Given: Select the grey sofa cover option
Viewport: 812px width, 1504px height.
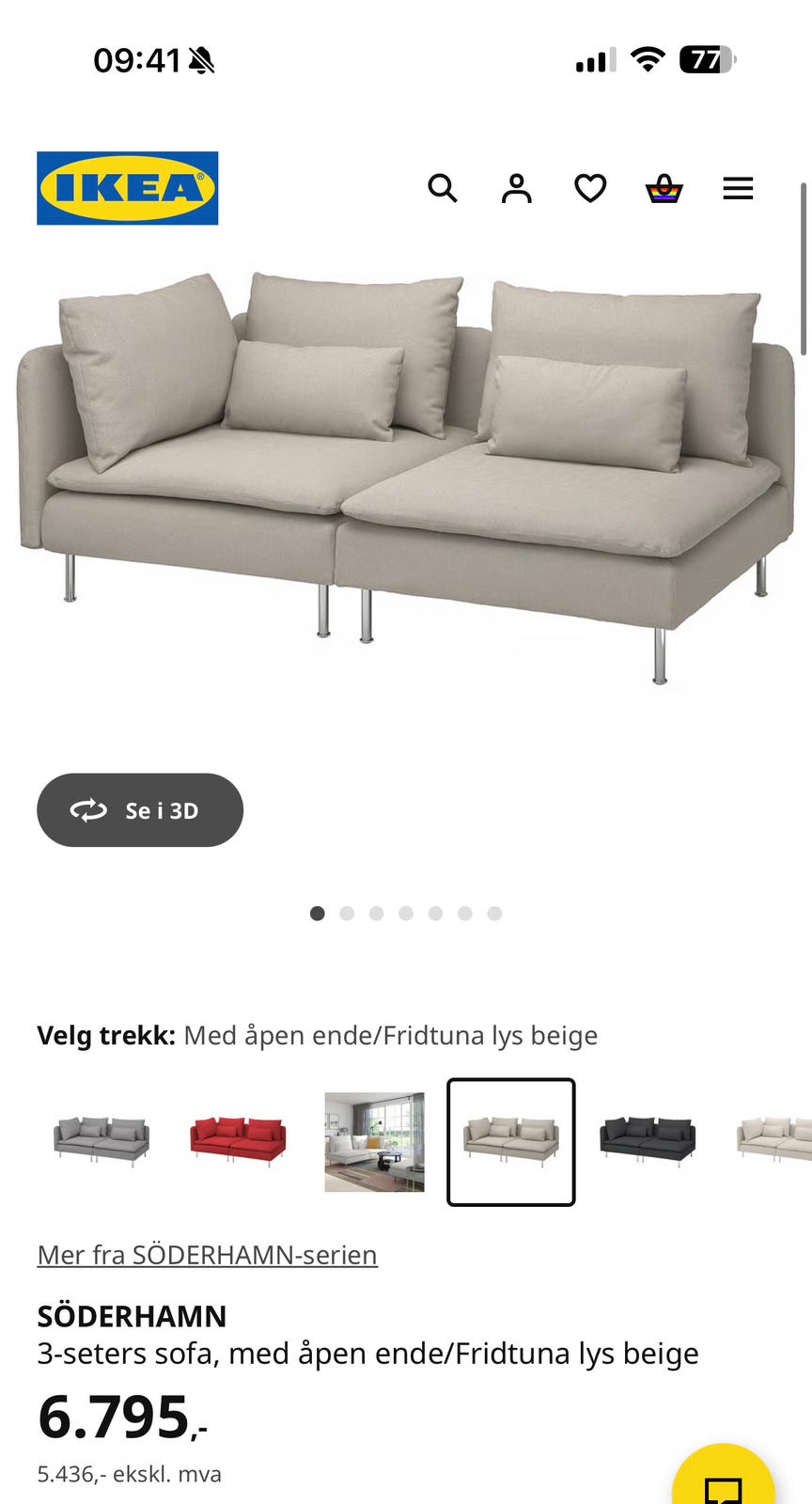Looking at the screenshot, I should (x=101, y=1142).
